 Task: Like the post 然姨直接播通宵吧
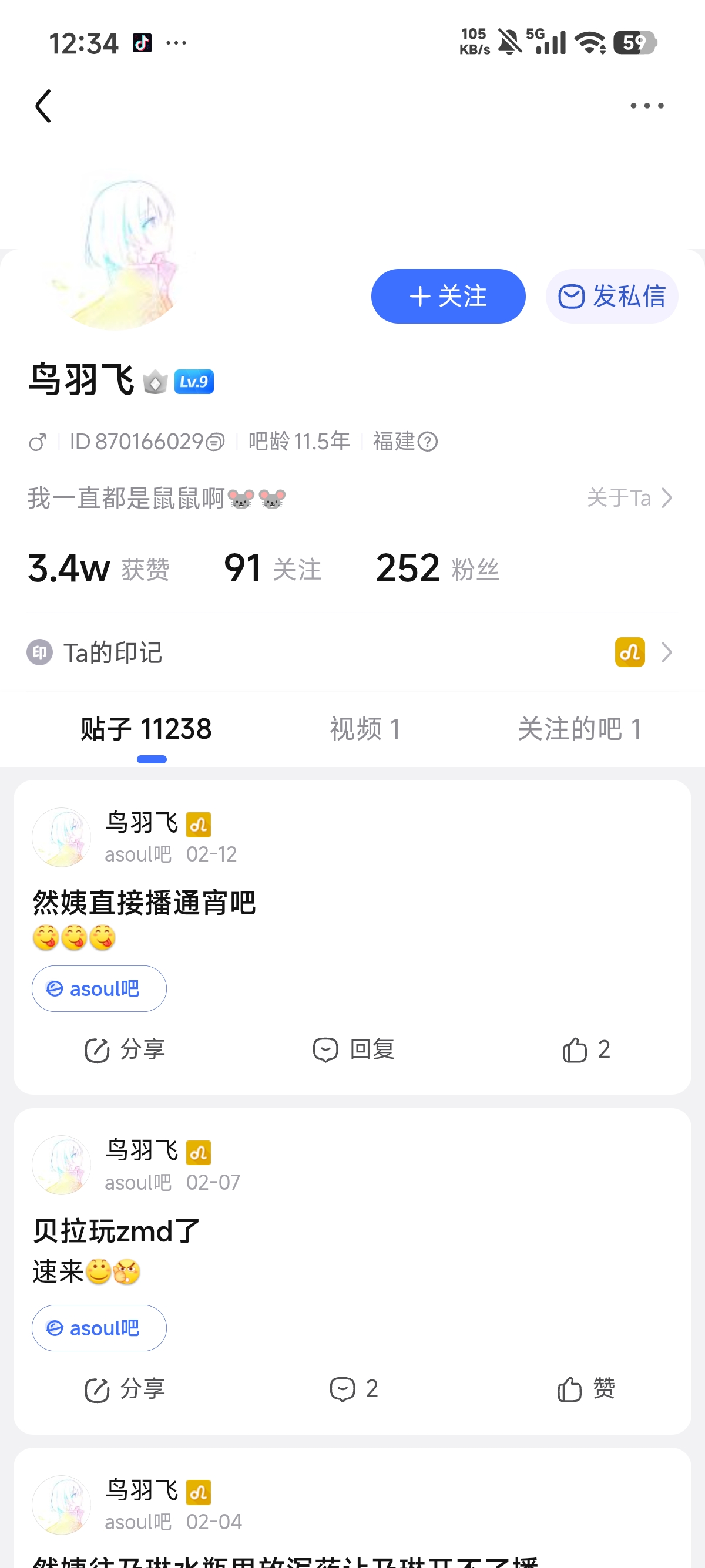[x=586, y=1049]
